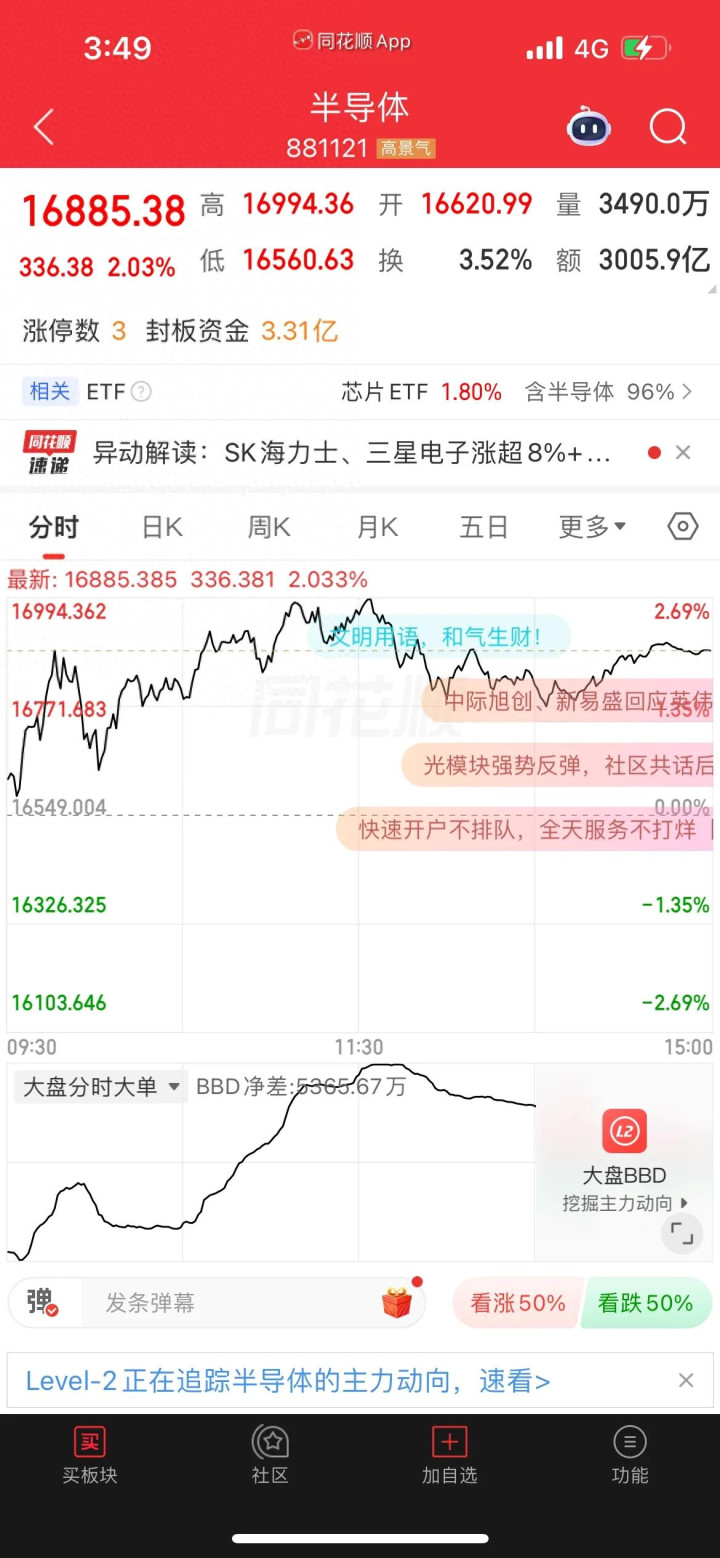The height and width of the screenshot is (1558, 720).
Task: Open 大盘BBD 挖掘主力动向 promo
Action: pos(625,1162)
